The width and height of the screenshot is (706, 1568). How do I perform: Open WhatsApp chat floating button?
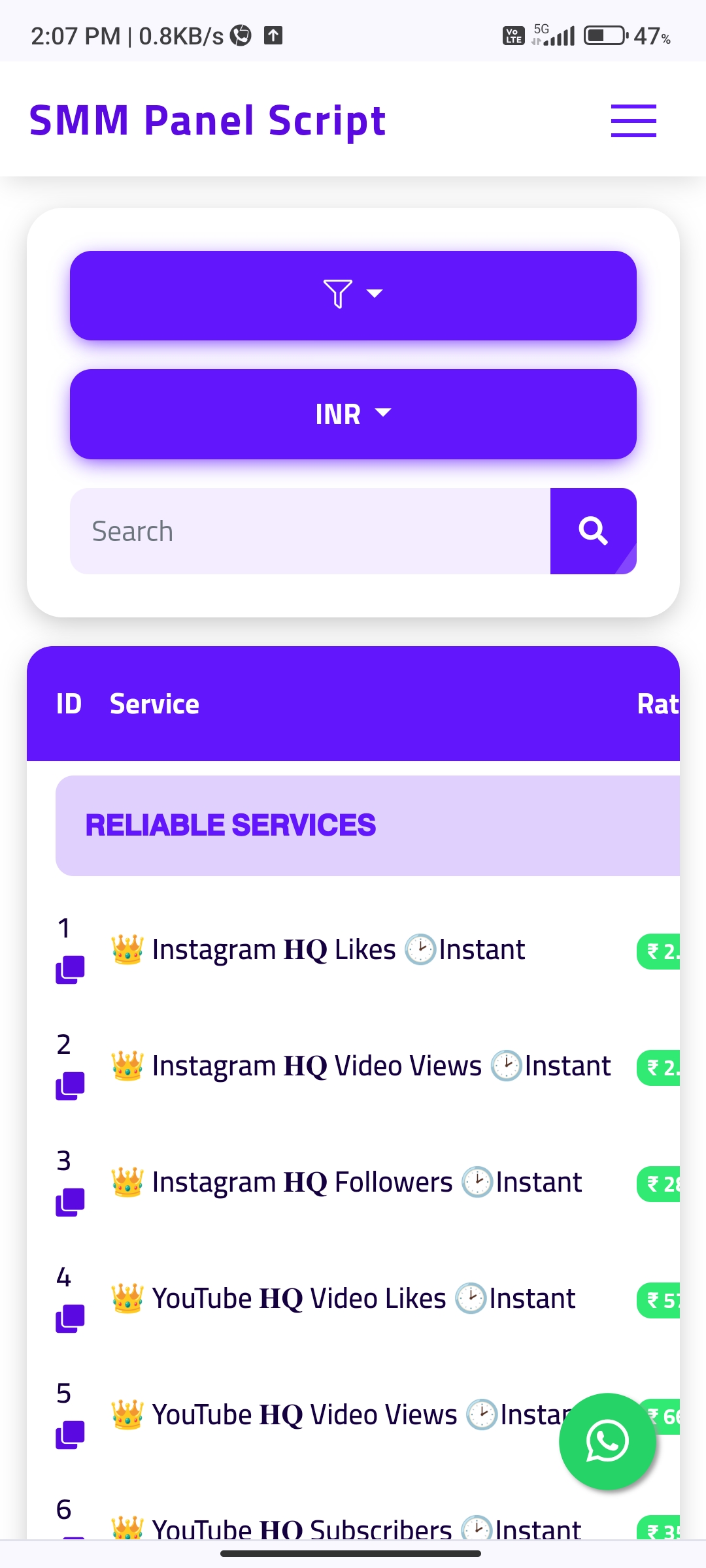tap(607, 1441)
